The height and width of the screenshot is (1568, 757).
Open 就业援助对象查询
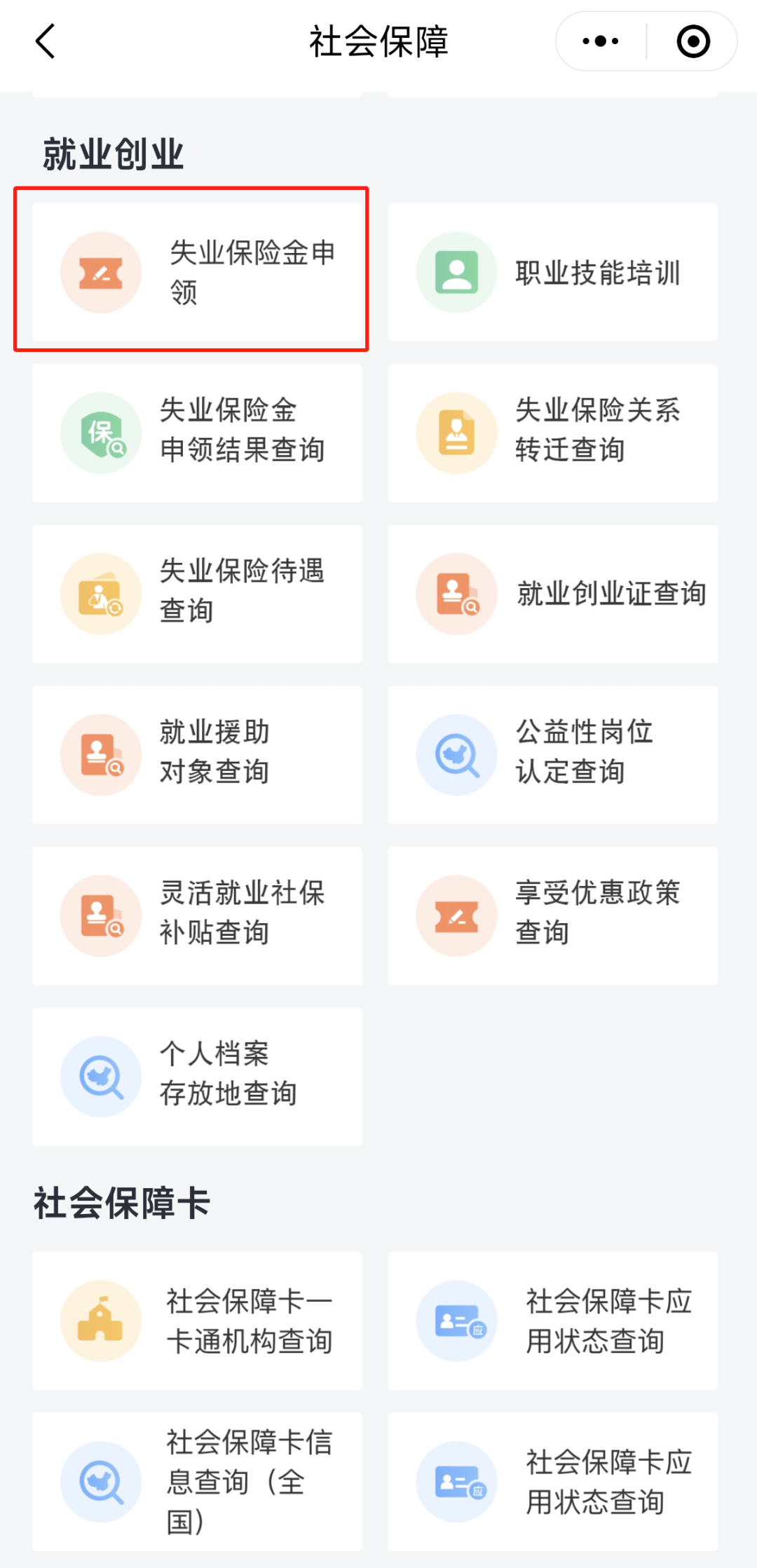pyautogui.click(x=197, y=755)
